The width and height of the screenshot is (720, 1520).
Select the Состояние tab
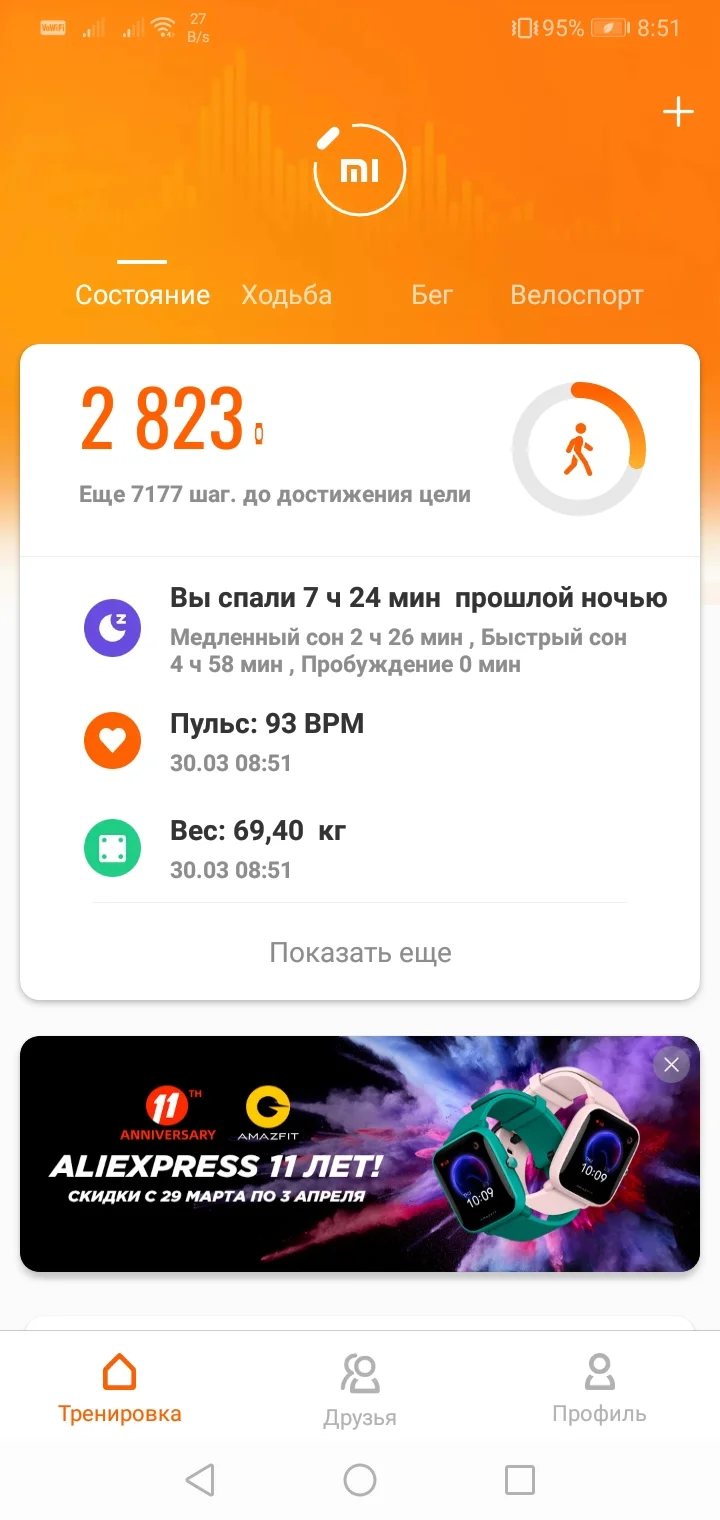click(x=141, y=294)
